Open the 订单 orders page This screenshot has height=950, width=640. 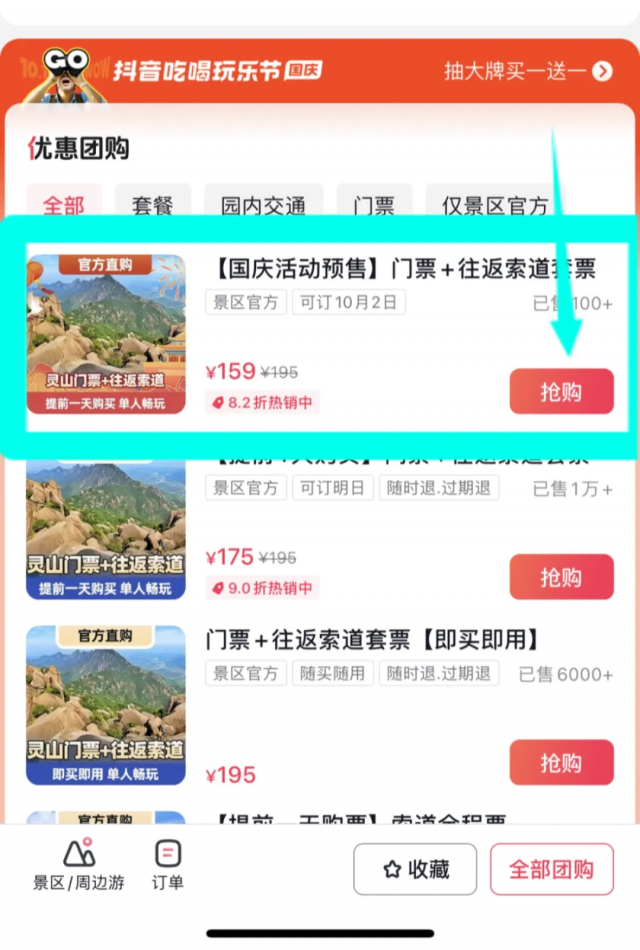click(168, 866)
